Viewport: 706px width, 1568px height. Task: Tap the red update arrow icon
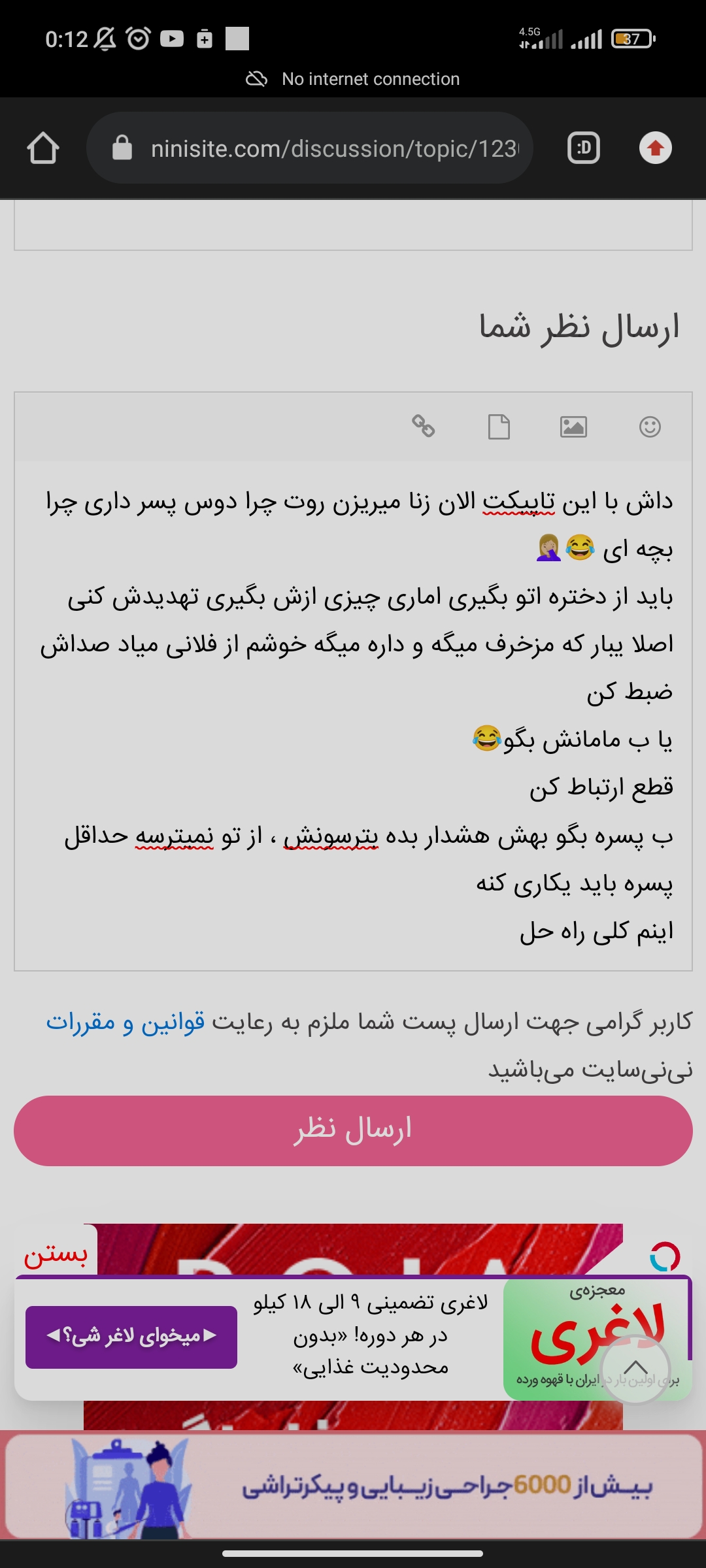click(656, 148)
